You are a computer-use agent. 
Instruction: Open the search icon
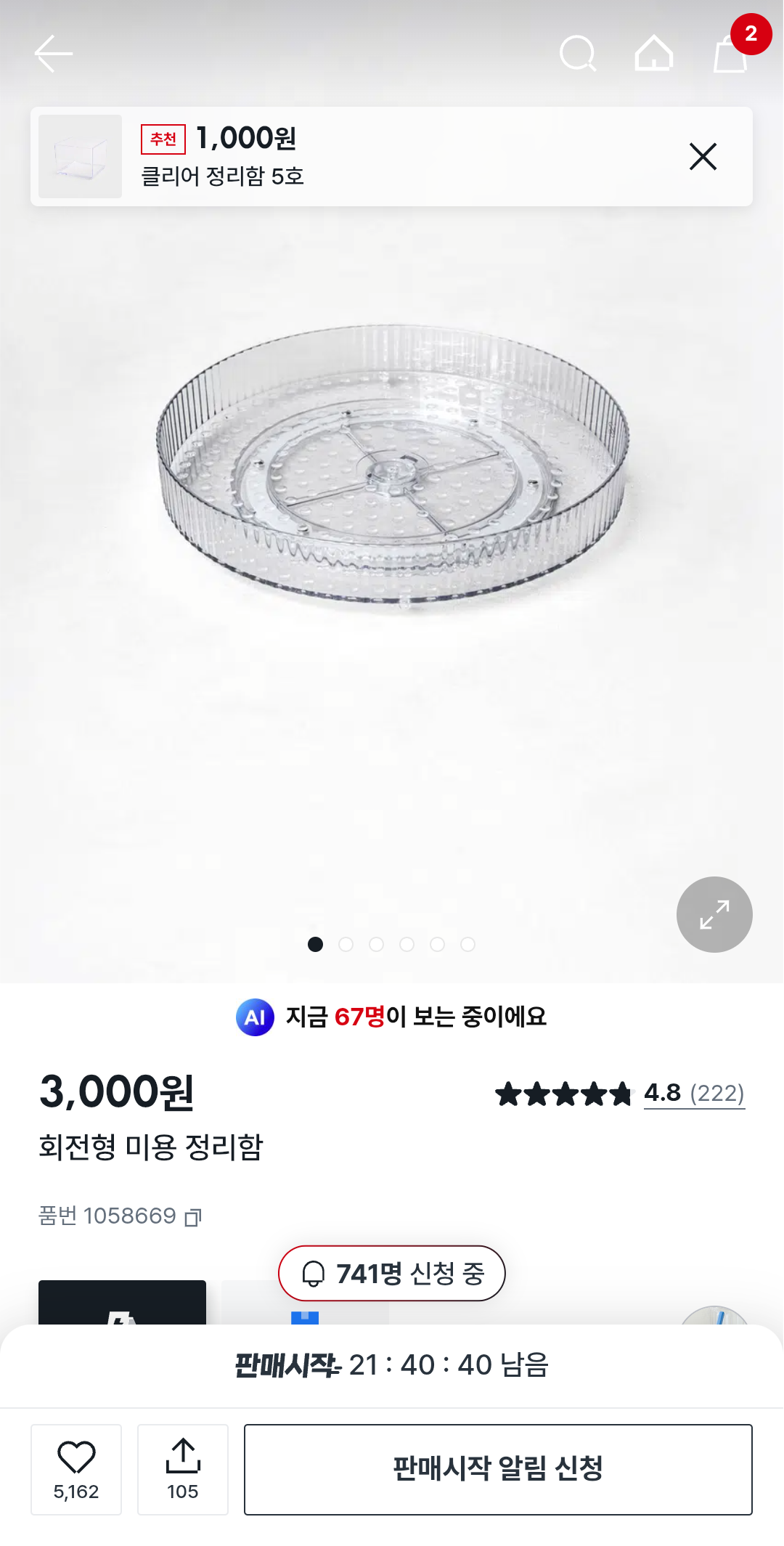(578, 54)
